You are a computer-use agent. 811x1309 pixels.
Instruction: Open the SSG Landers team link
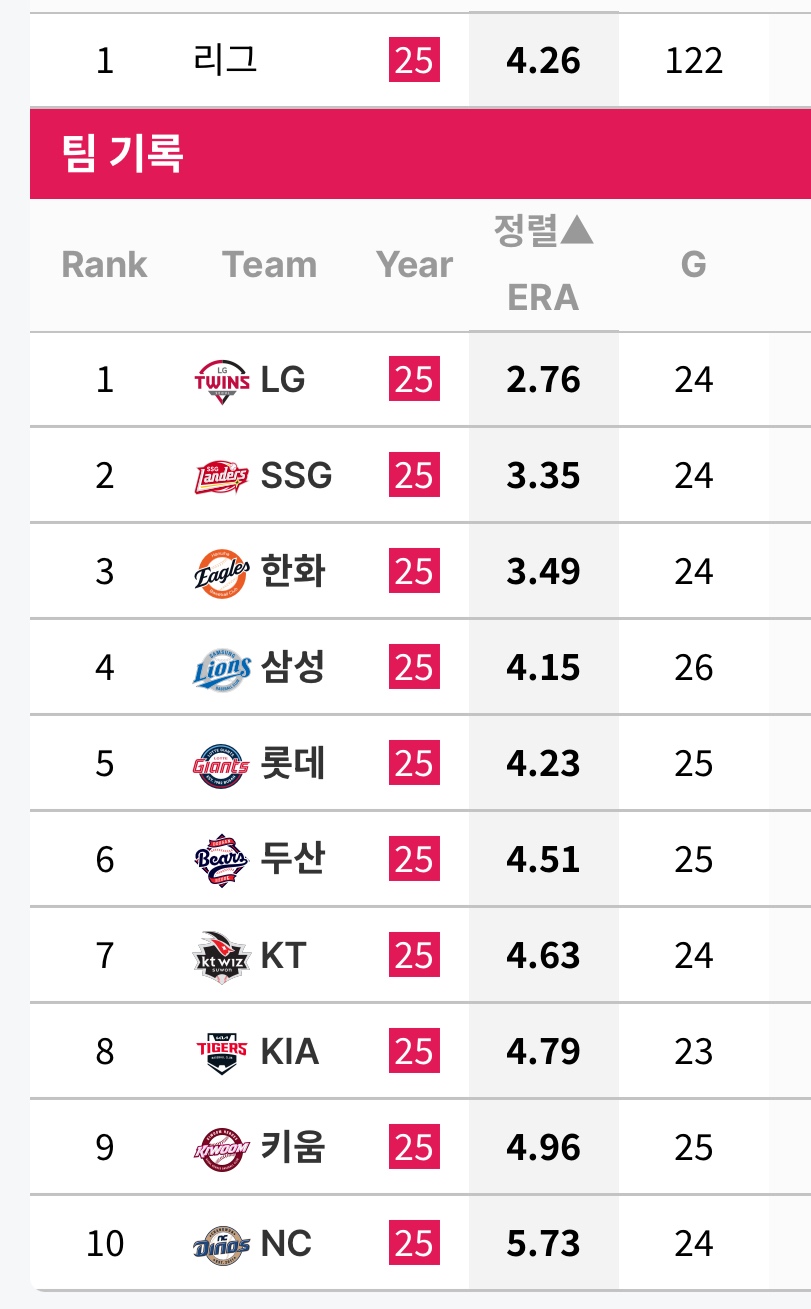pos(295,475)
